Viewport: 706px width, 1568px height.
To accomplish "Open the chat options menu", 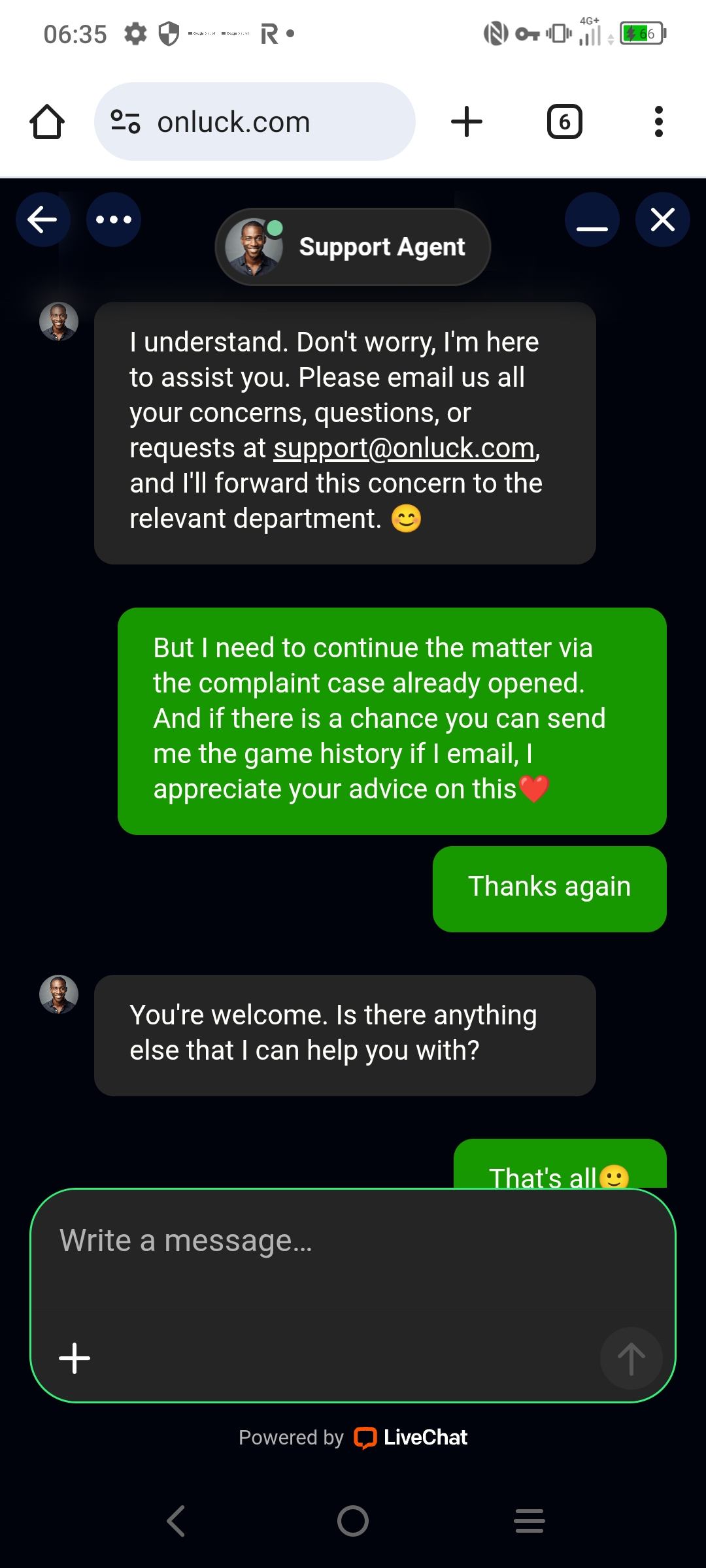I will (x=114, y=220).
